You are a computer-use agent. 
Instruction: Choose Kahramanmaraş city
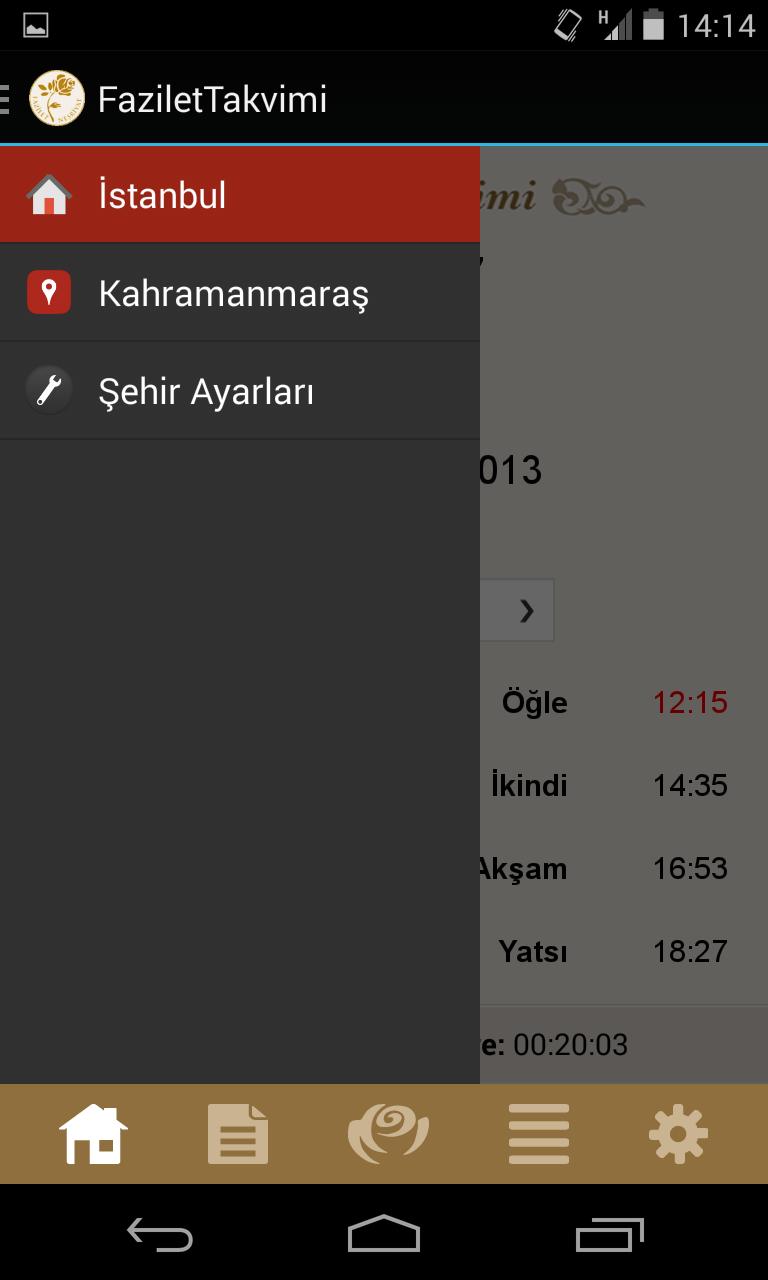(x=240, y=293)
